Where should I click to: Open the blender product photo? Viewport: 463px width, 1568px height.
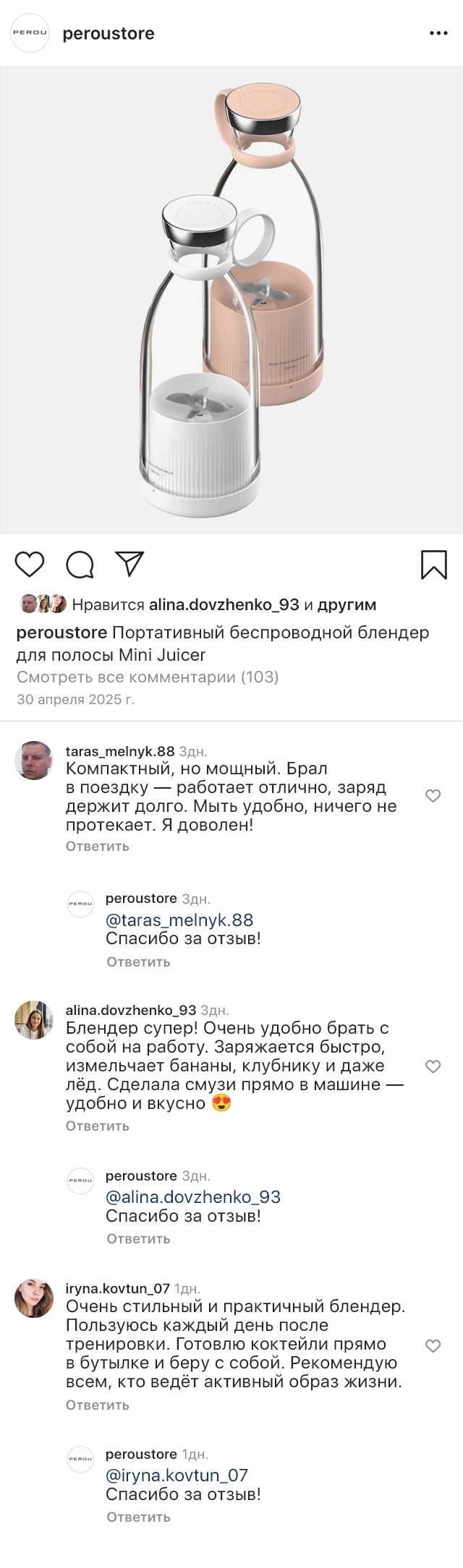tap(231, 300)
